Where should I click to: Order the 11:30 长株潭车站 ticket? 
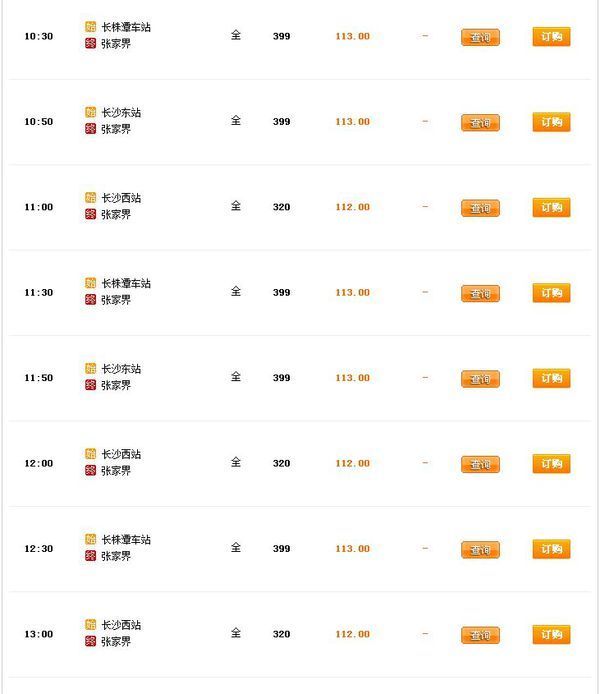[x=551, y=293]
